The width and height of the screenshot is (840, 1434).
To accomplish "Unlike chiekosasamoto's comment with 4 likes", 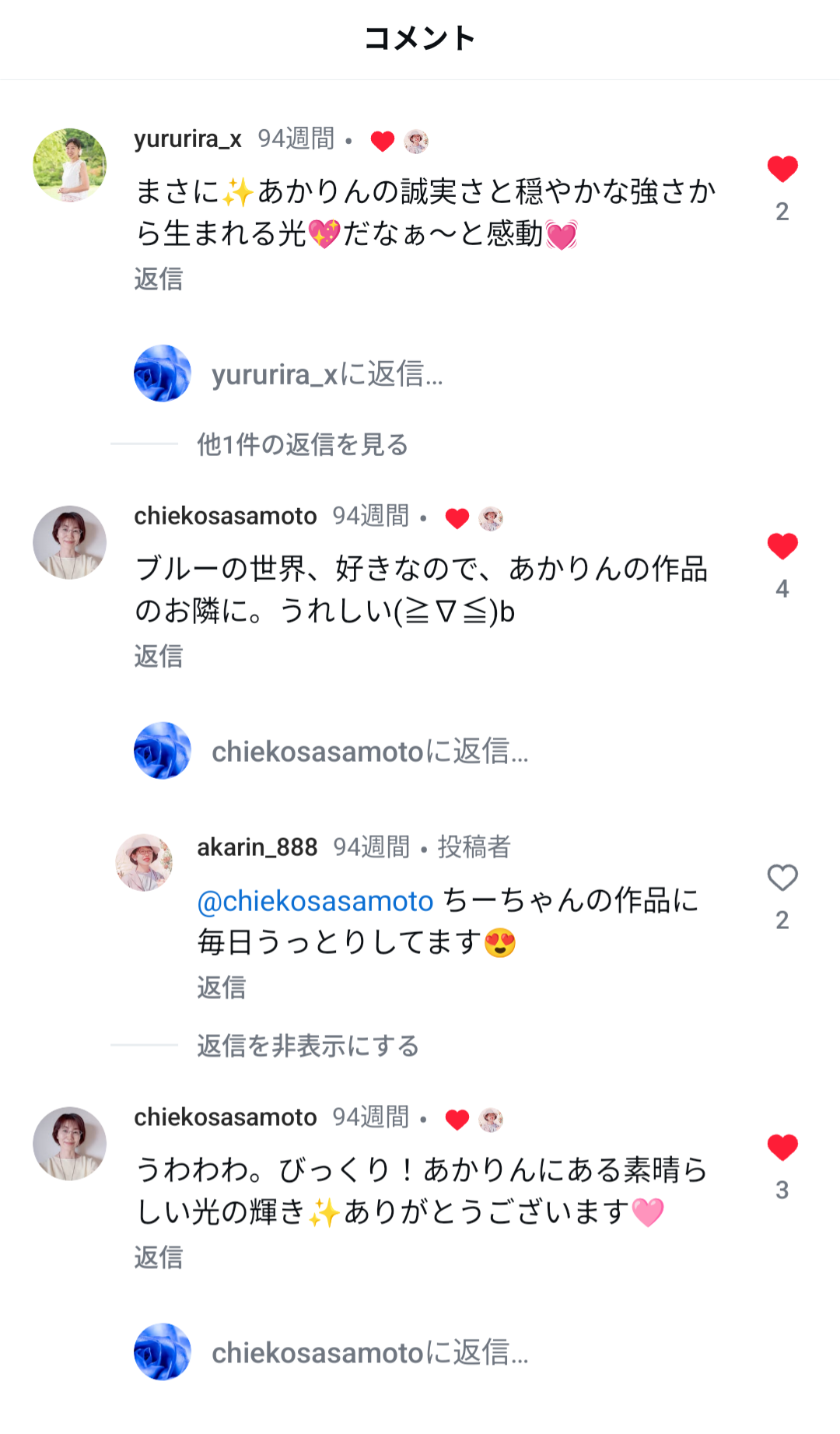I will click(x=782, y=546).
